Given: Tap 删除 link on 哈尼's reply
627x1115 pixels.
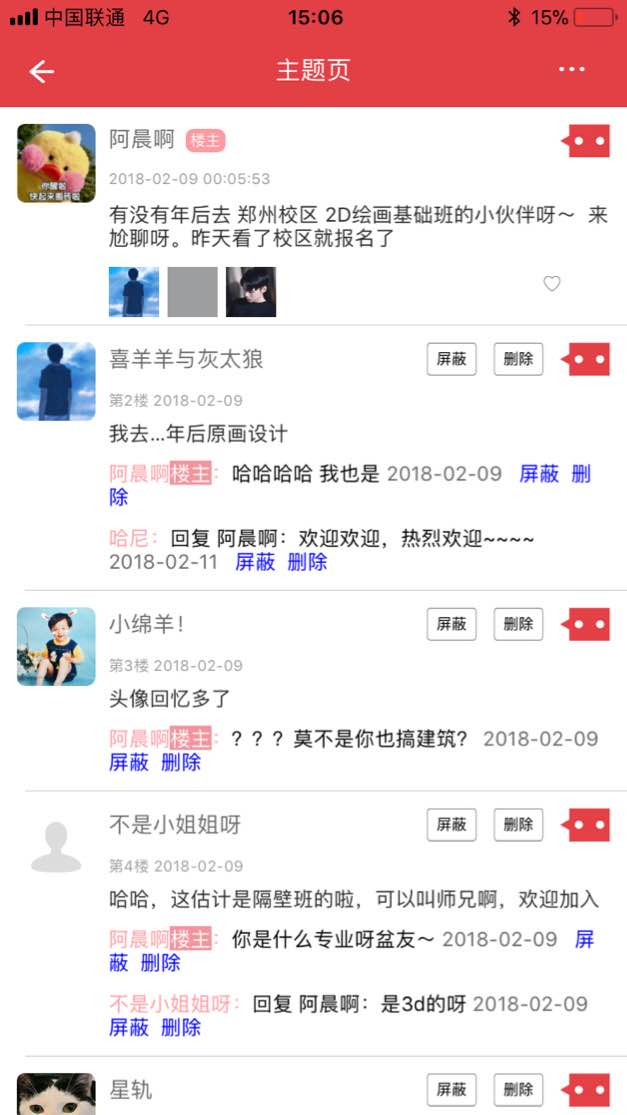Looking at the screenshot, I should [x=307, y=562].
